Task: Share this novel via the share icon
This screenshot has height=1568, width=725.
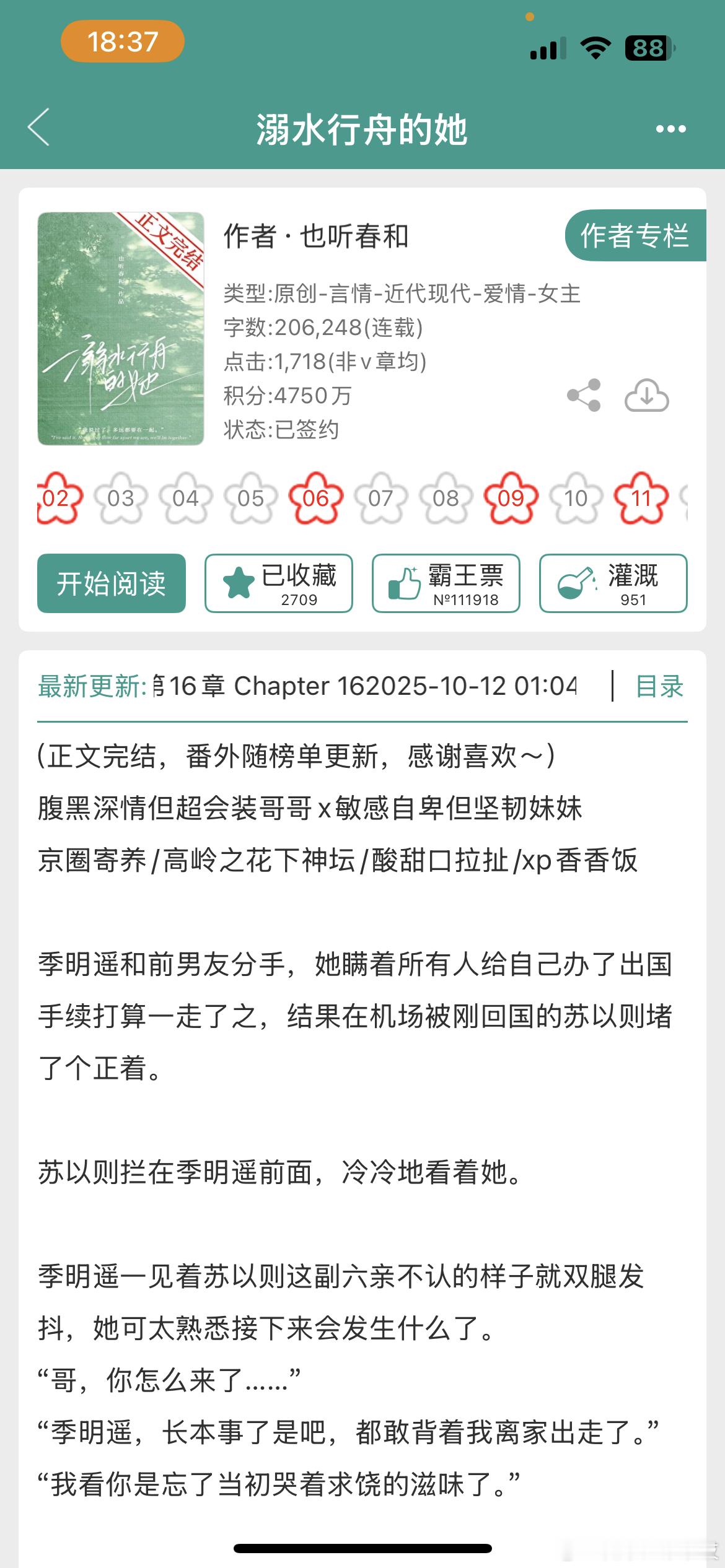Action: tap(584, 395)
